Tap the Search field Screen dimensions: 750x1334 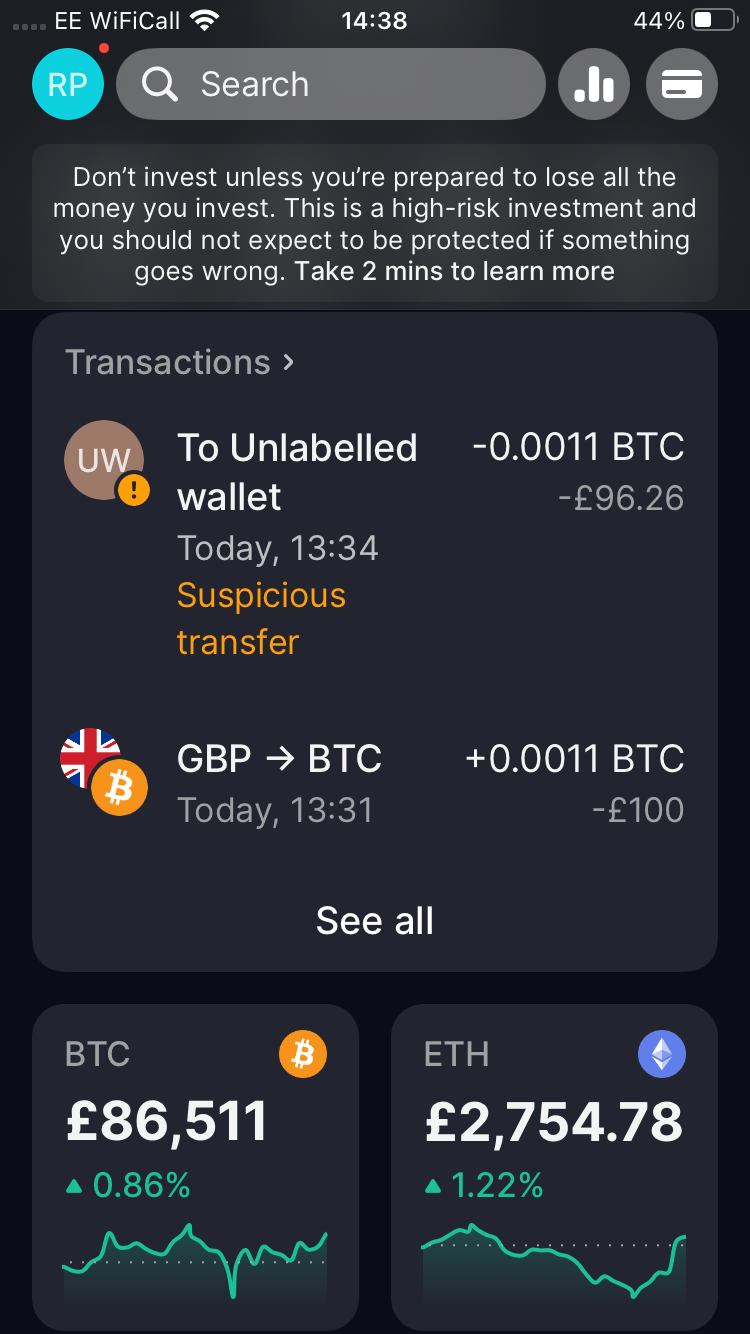330,85
